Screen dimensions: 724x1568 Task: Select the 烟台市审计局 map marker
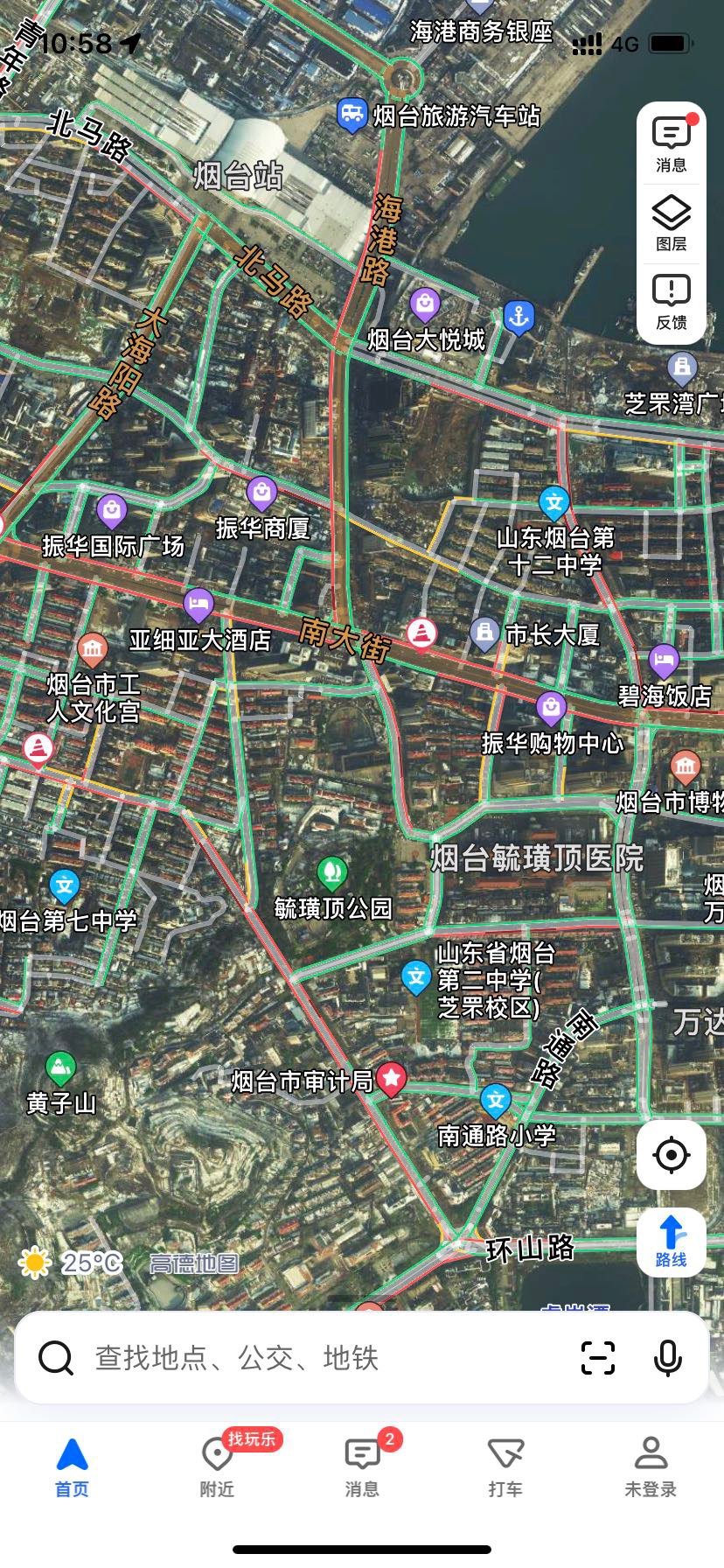[x=391, y=1079]
